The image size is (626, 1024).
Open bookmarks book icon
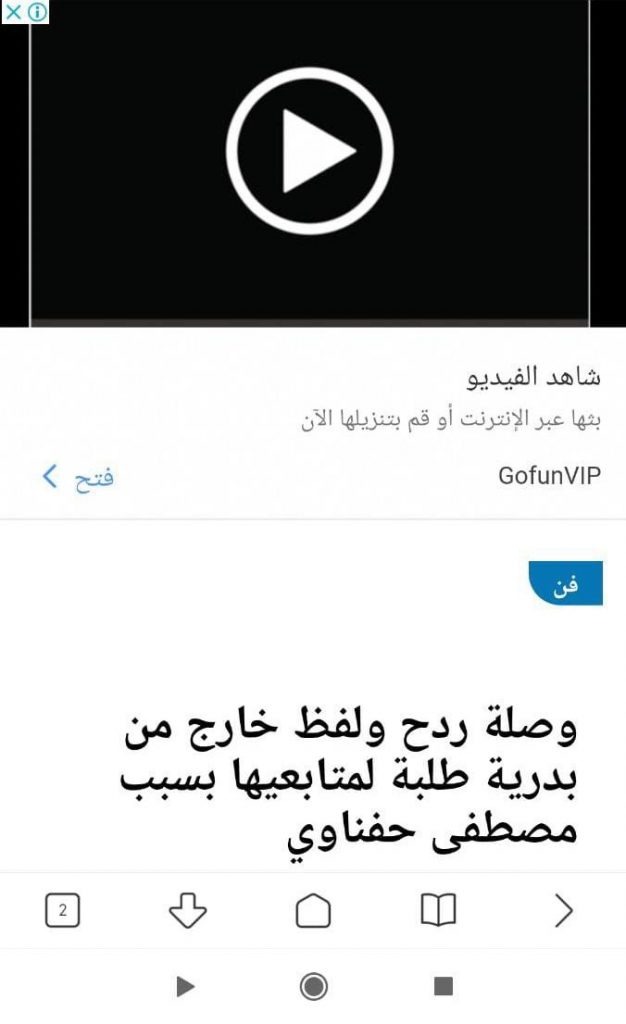(438, 910)
